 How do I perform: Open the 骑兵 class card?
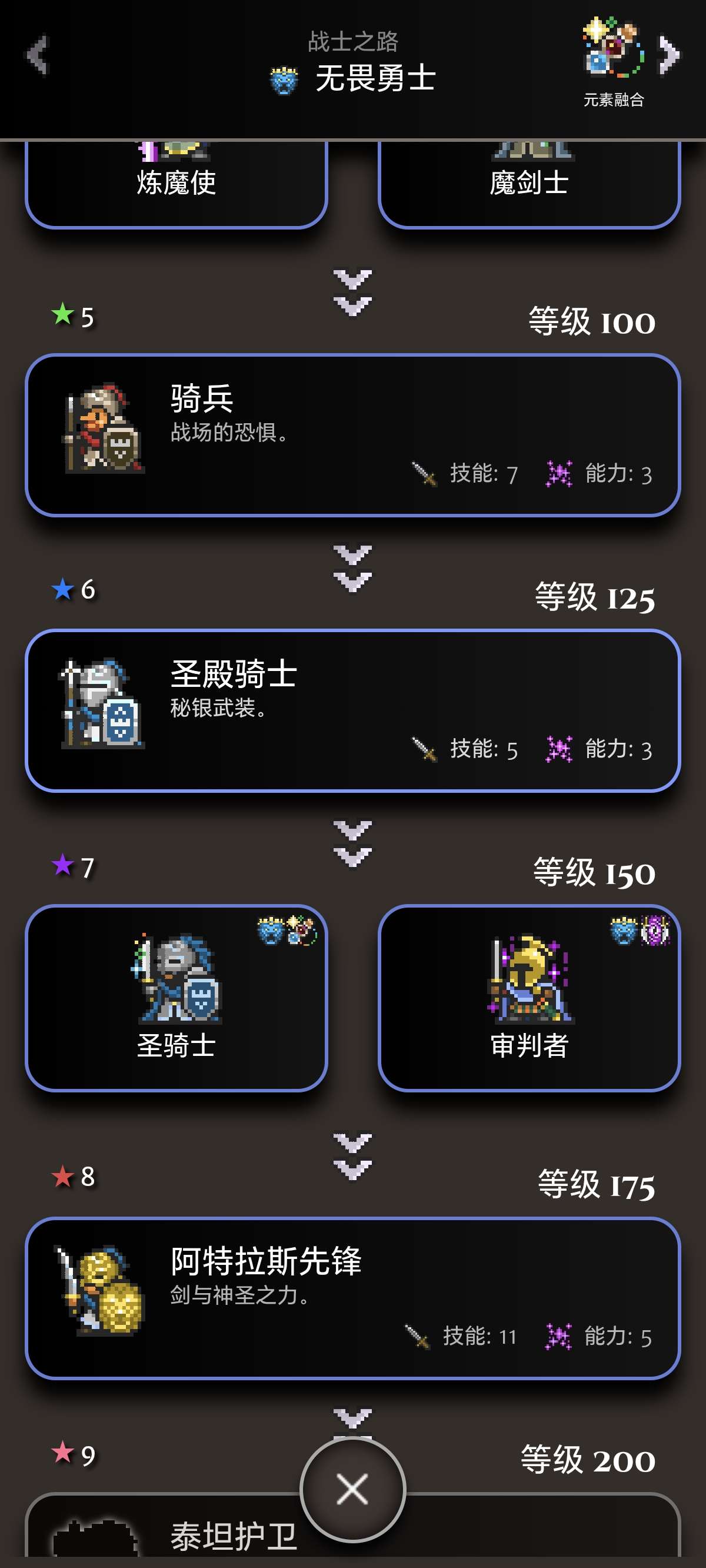coord(353,435)
